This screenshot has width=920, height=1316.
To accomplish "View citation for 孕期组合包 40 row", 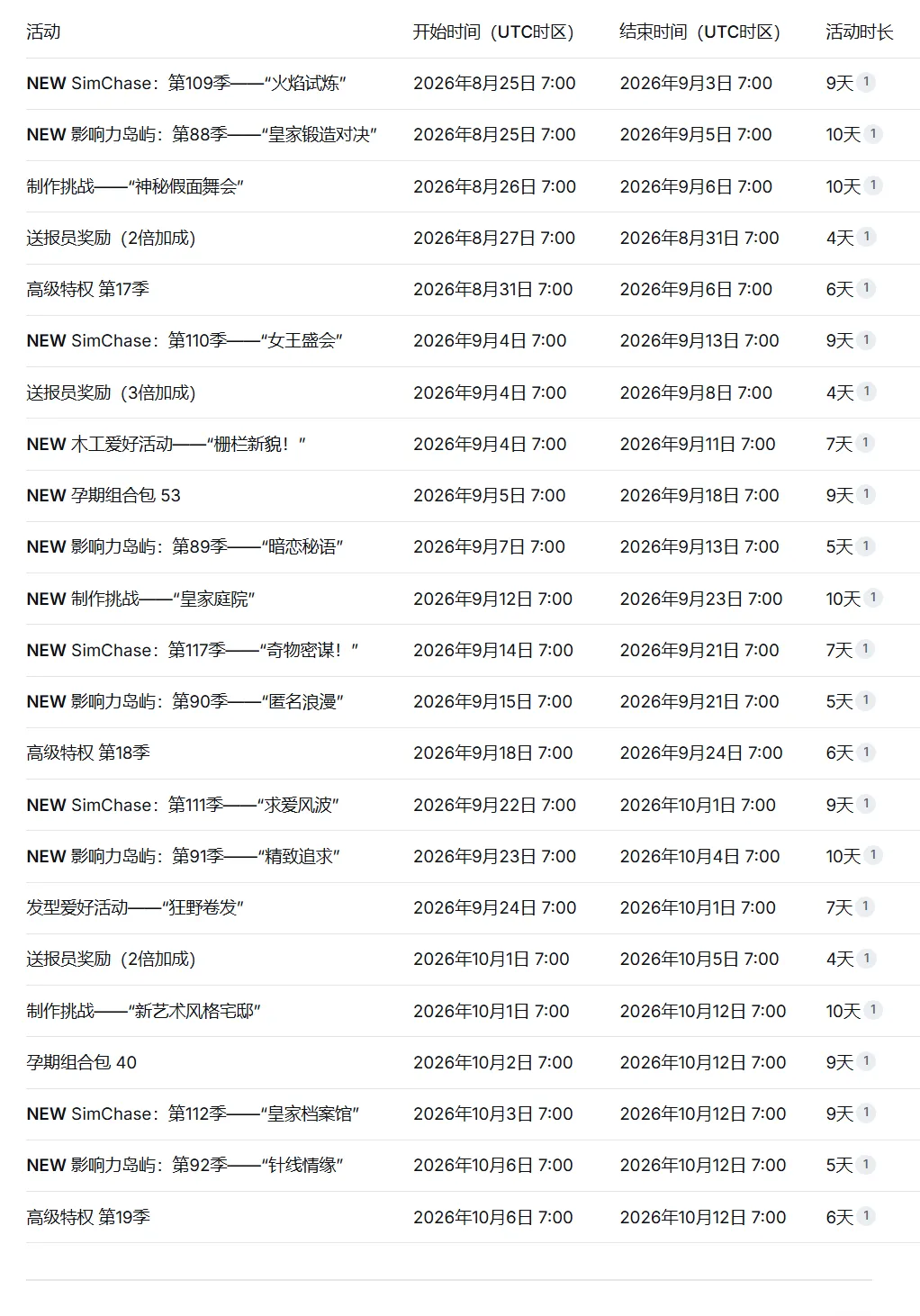I will tap(866, 1061).
